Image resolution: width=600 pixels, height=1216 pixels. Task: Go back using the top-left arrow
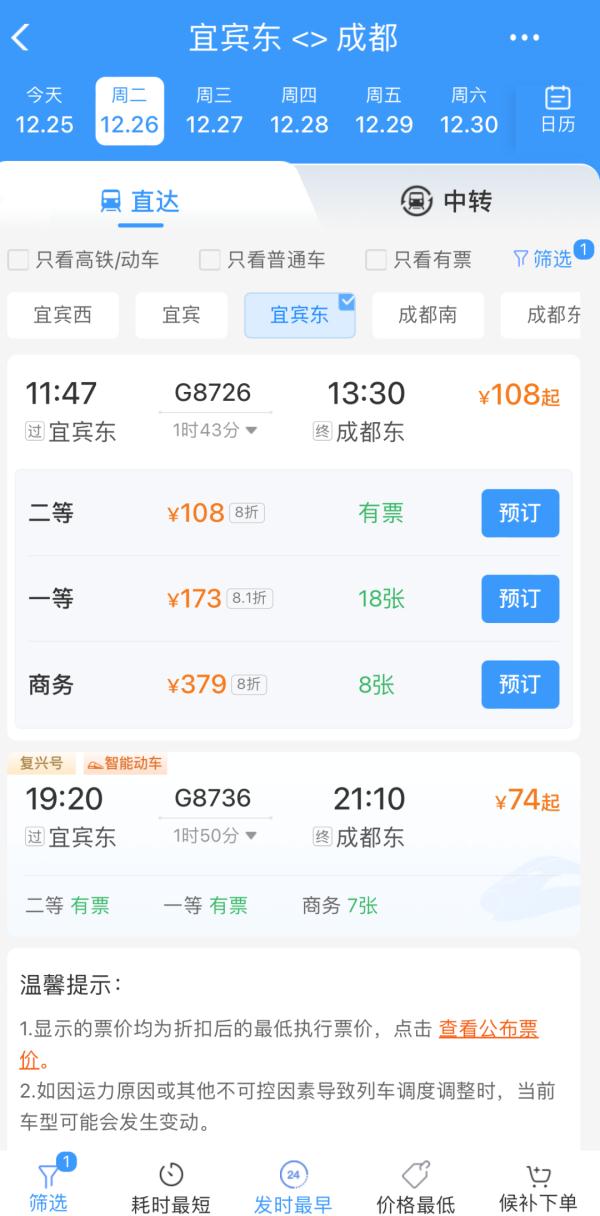click(21, 38)
